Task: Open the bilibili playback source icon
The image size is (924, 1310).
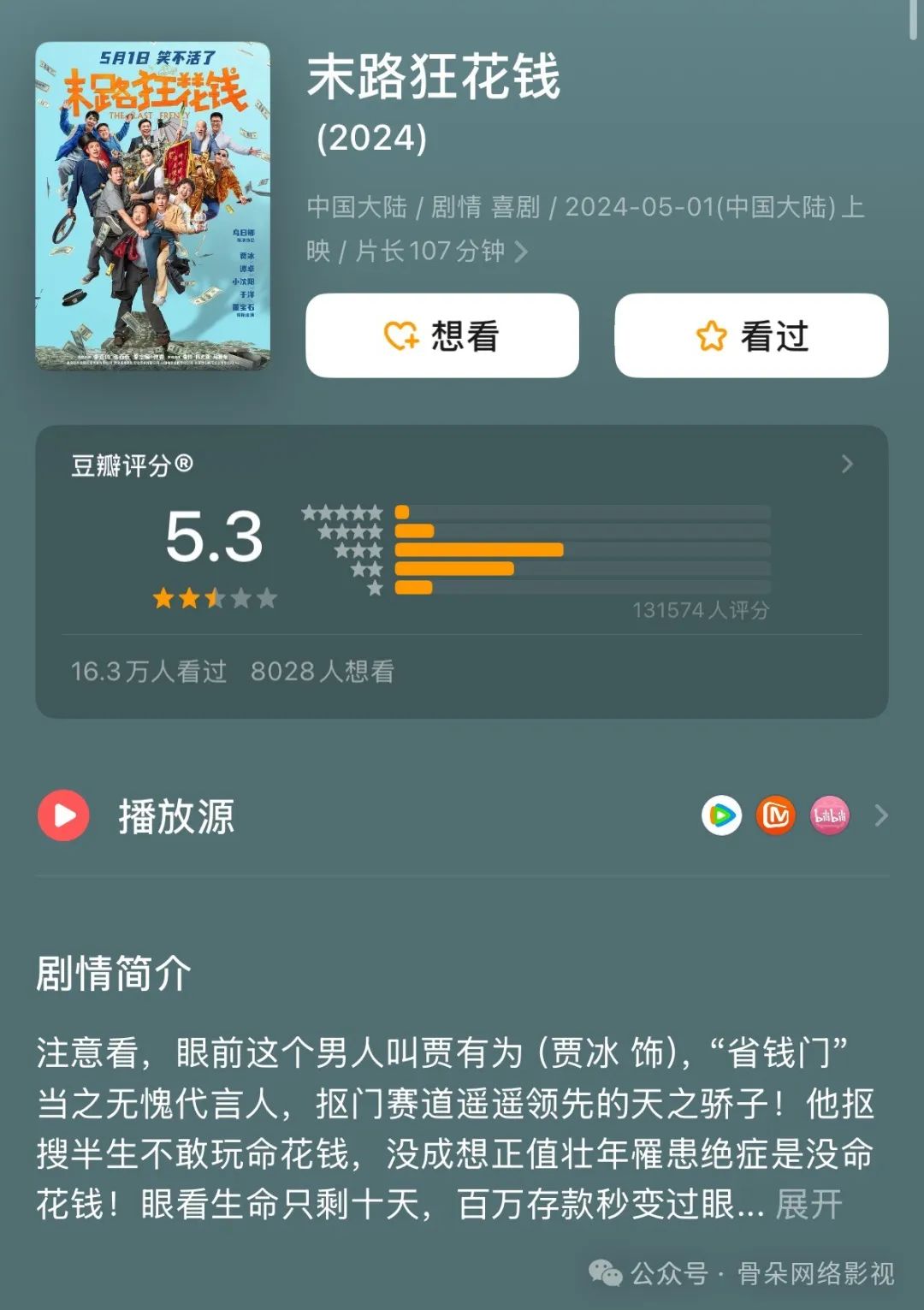Action: click(829, 815)
